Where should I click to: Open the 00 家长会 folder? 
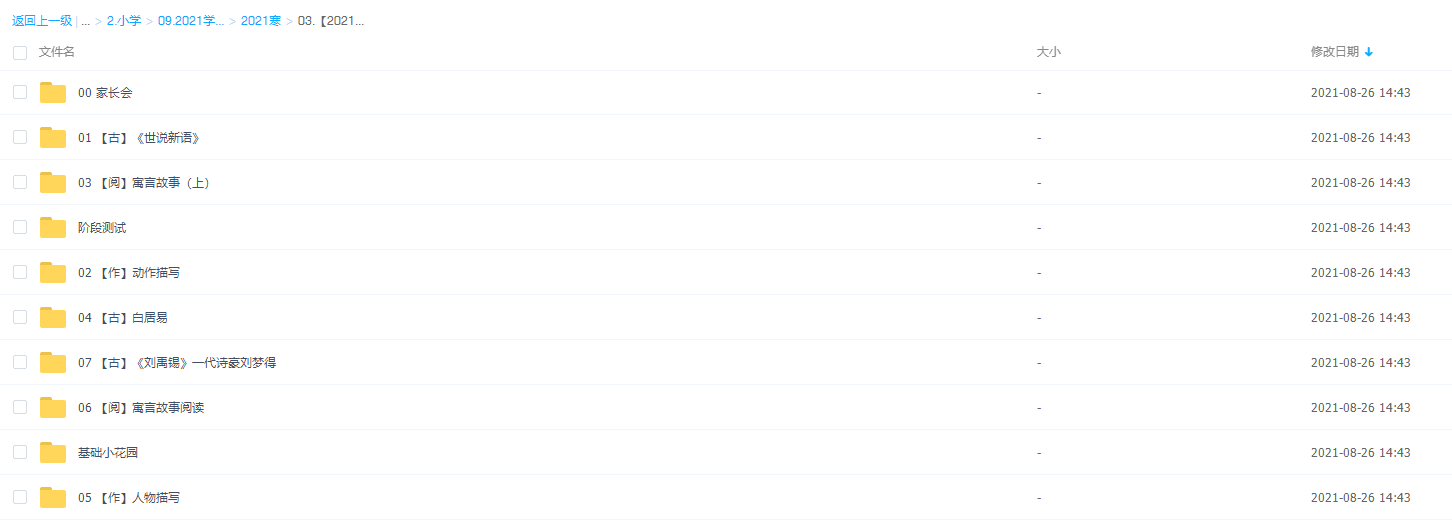pos(105,93)
